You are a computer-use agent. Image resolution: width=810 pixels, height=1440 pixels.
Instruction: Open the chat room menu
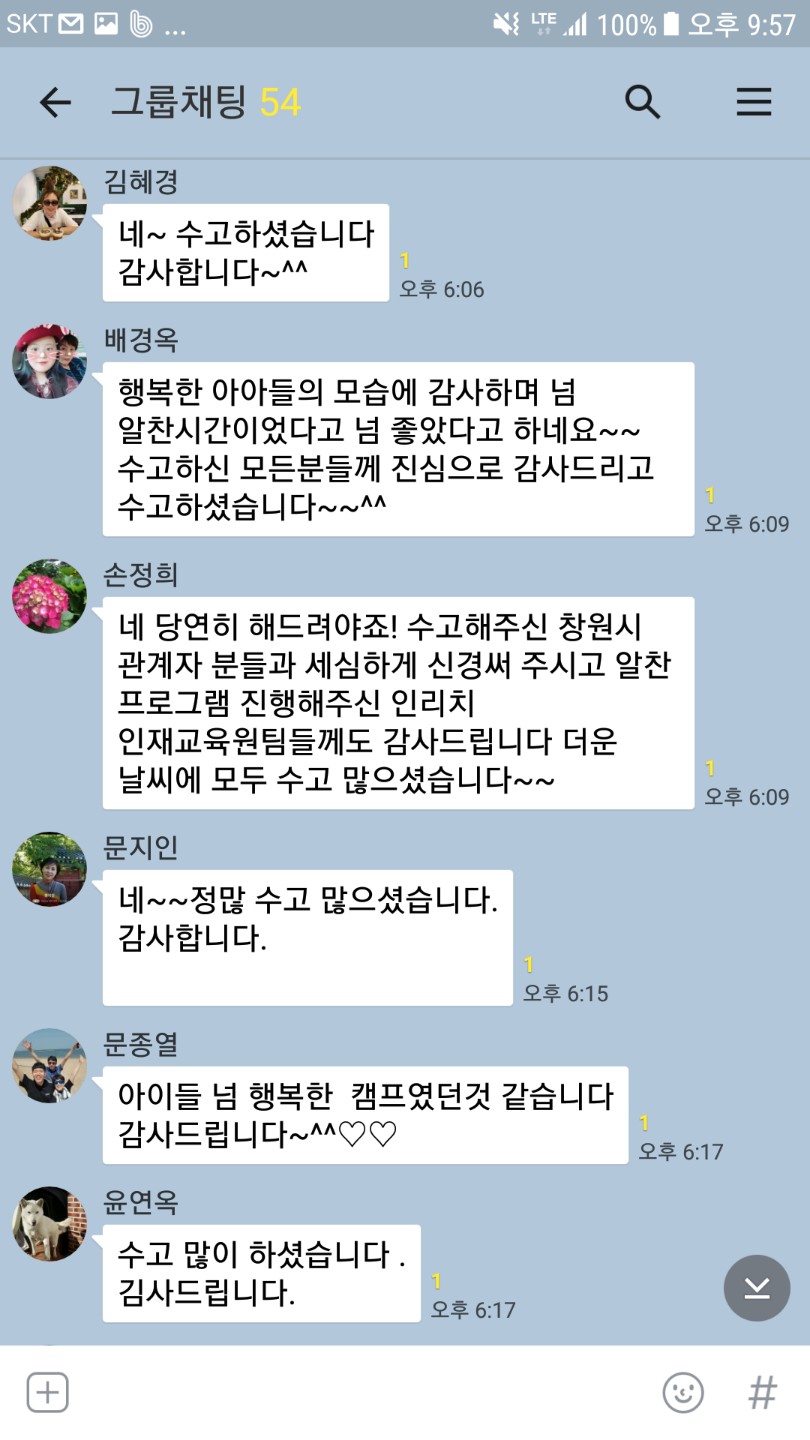(x=753, y=102)
